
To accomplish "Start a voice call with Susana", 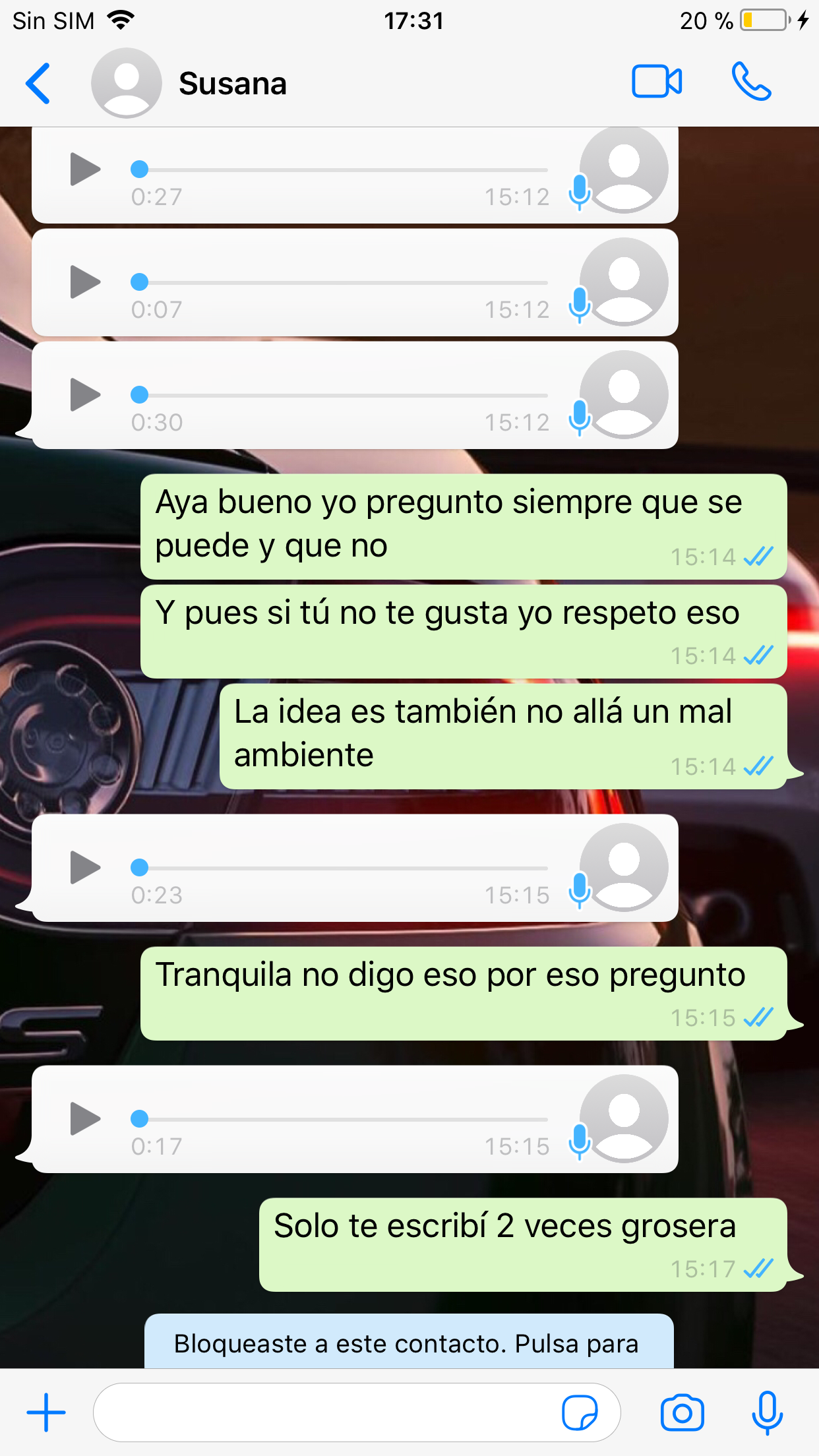I will [751, 82].
